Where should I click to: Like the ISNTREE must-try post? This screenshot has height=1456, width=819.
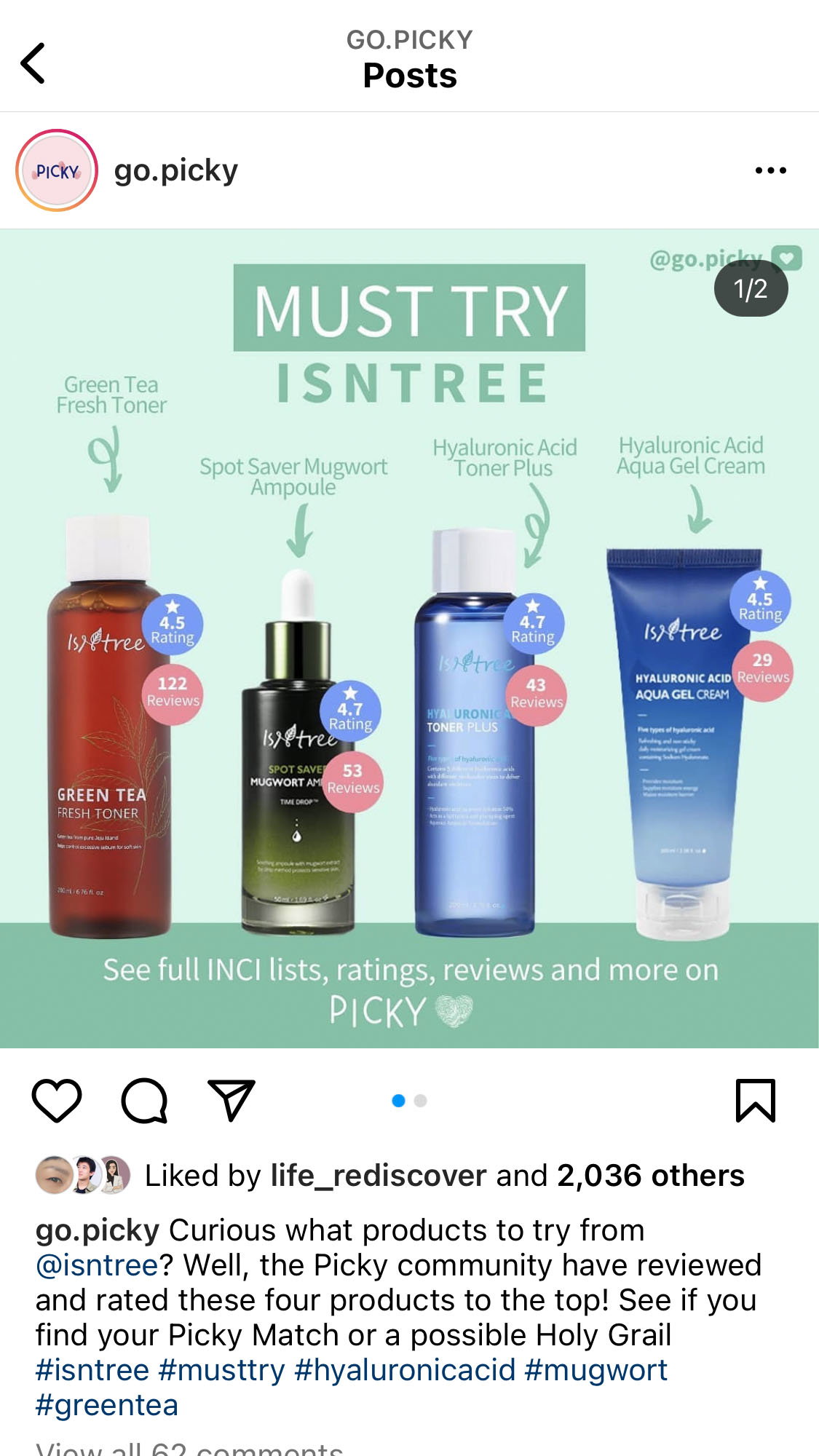click(57, 1100)
